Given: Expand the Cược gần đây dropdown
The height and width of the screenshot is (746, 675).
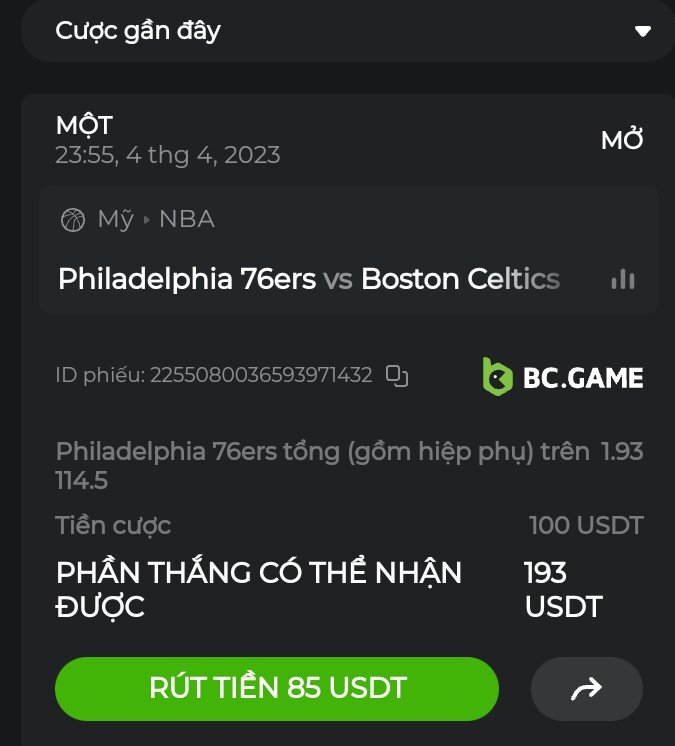Looking at the screenshot, I should pyautogui.click(x=642, y=31).
